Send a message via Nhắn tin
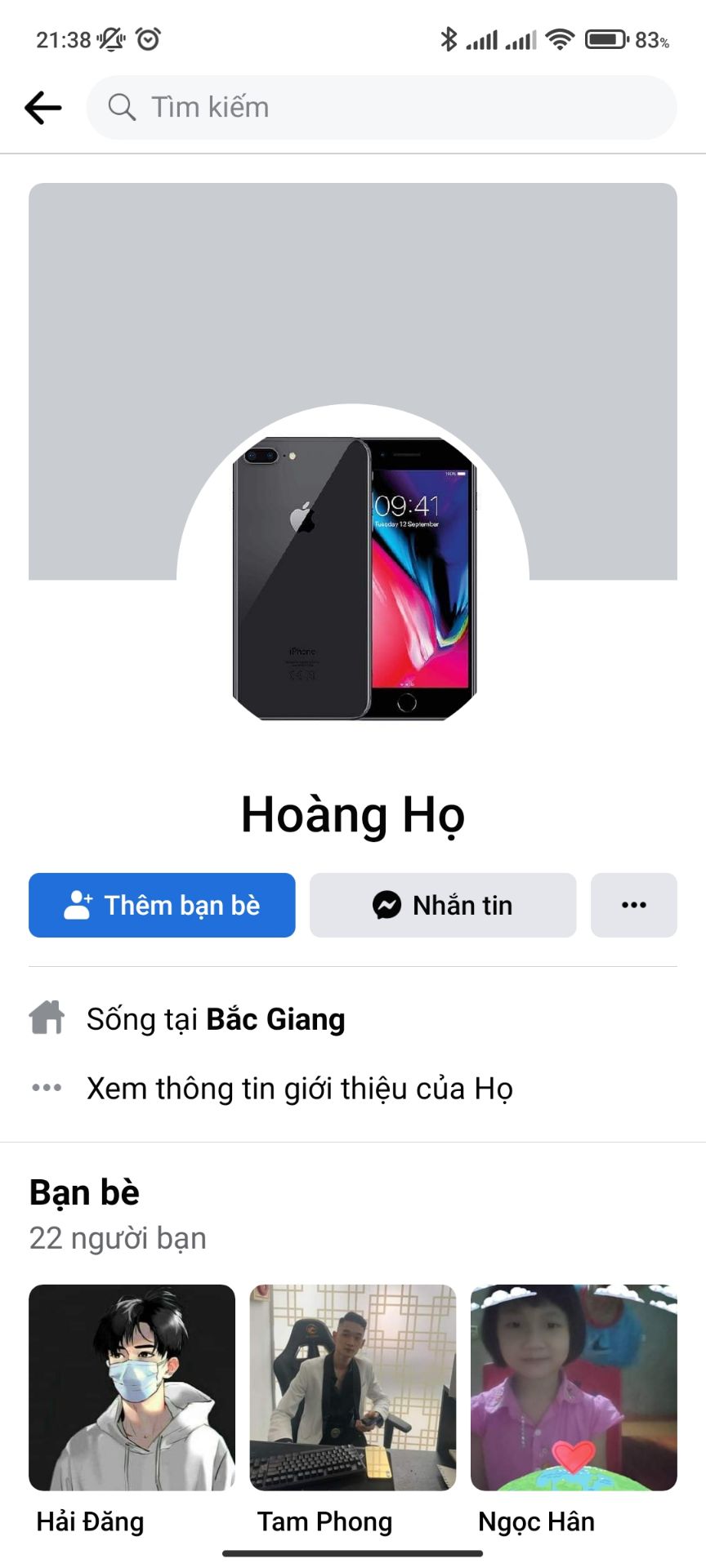 [x=443, y=905]
